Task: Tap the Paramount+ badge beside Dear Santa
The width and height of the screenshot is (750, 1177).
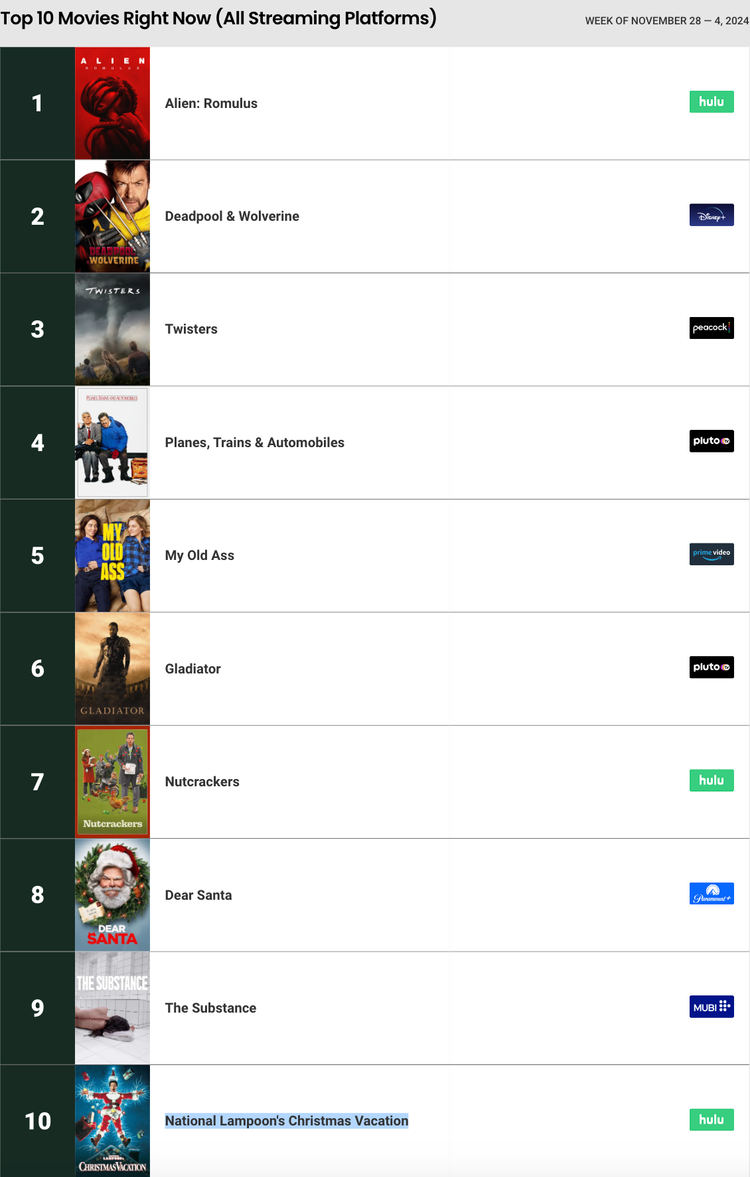Action: [x=711, y=894]
